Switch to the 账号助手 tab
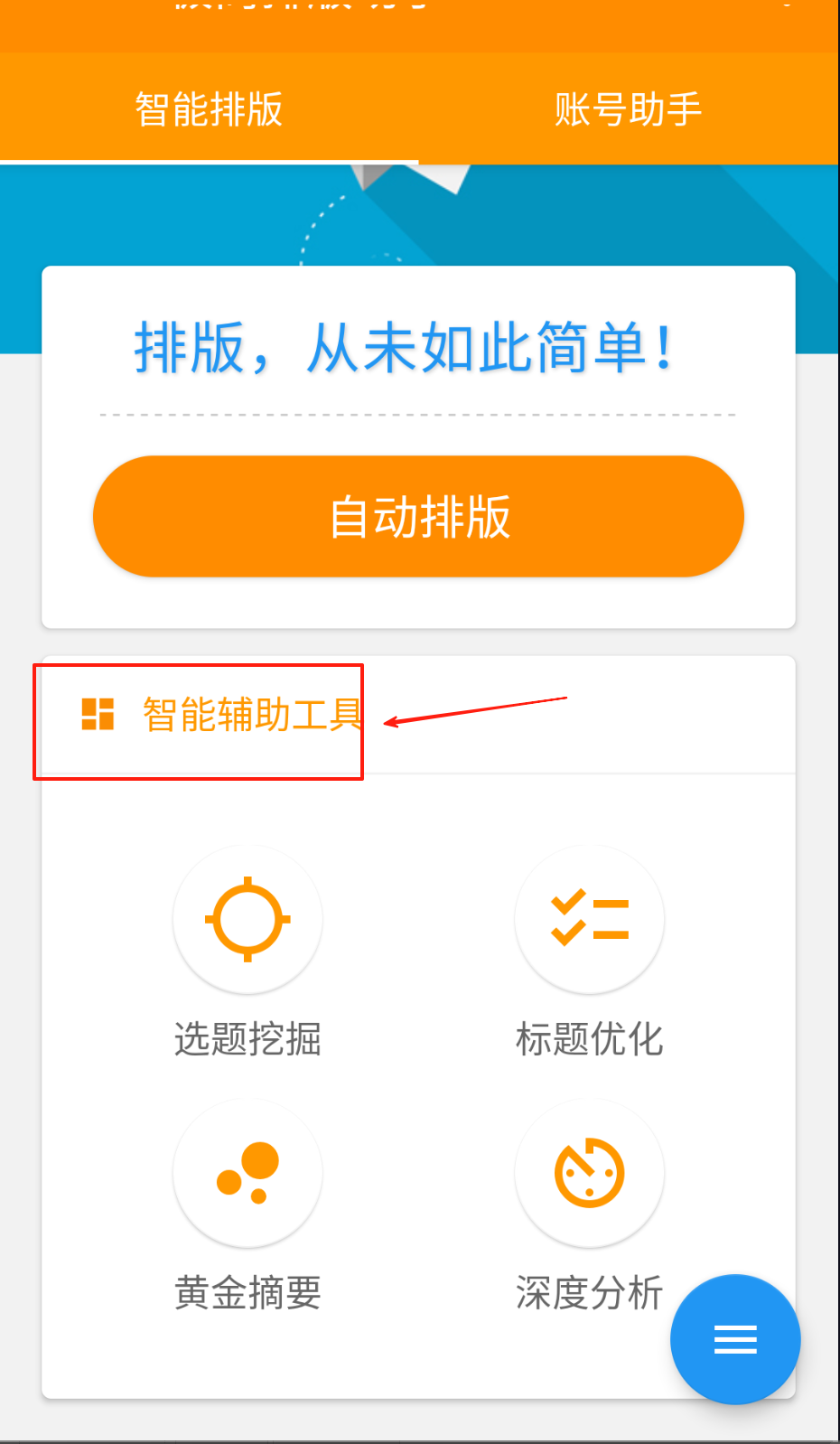This screenshot has height=1444, width=840. pyautogui.click(x=628, y=109)
